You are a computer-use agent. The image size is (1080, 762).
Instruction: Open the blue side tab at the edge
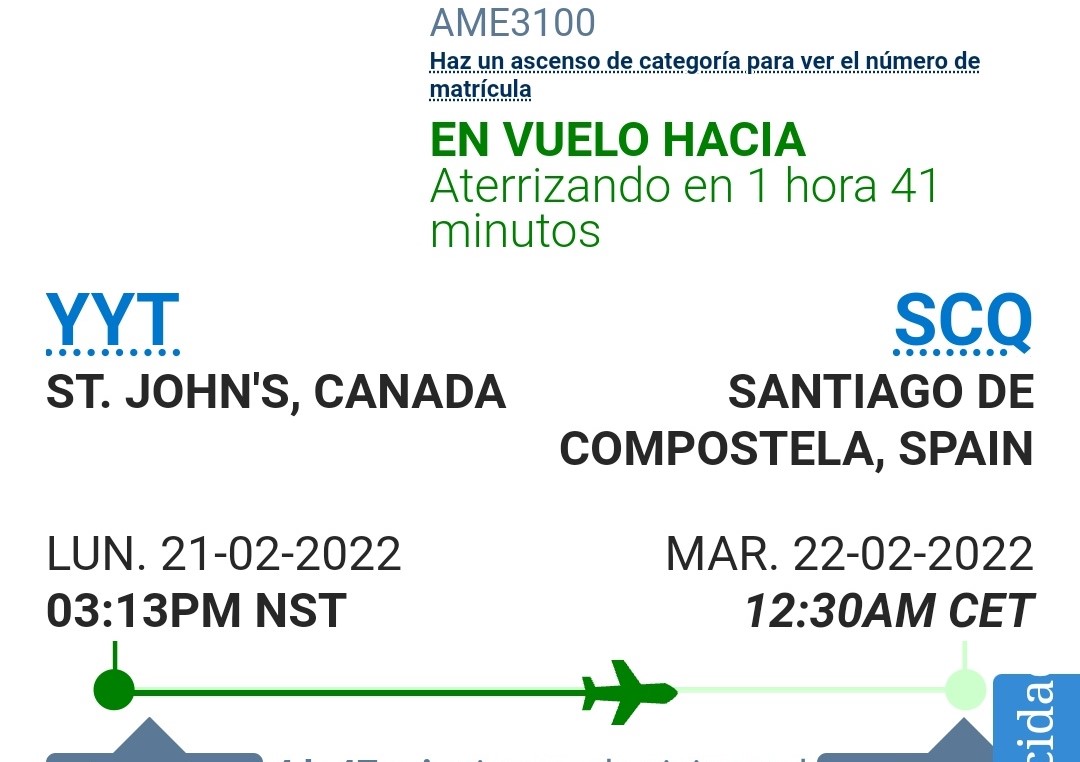(1038, 718)
